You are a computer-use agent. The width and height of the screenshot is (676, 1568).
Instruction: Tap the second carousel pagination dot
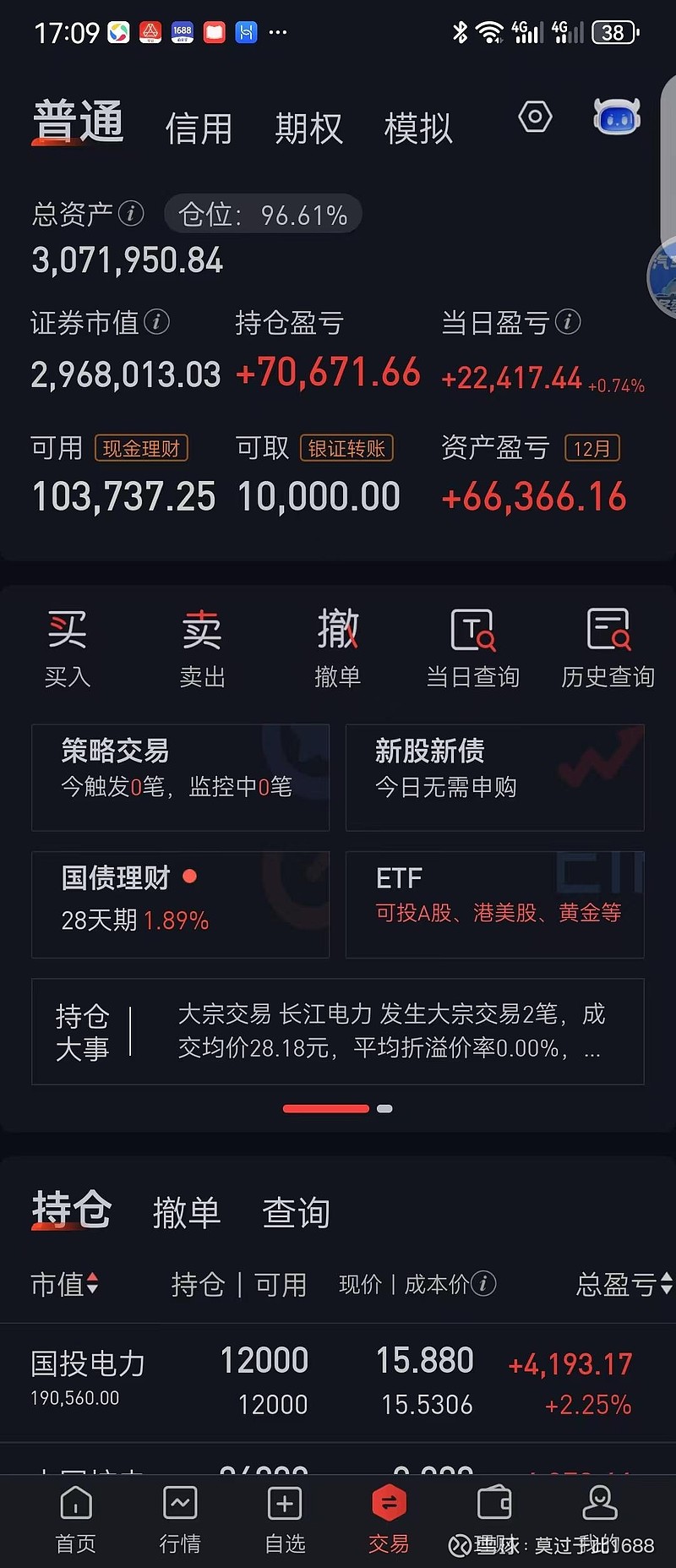pyautogui.click(x=384, y=1107)
